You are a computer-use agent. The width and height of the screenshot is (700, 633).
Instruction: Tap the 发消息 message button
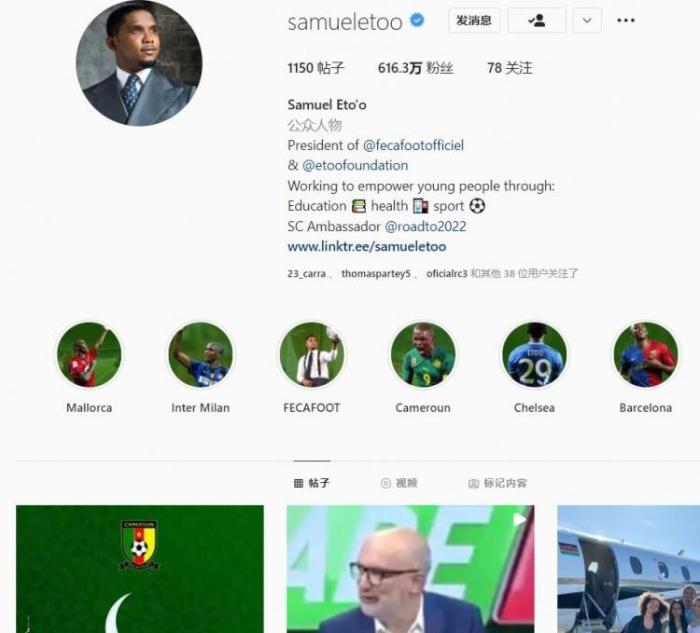pyautogui.click(x=473, y=20)
